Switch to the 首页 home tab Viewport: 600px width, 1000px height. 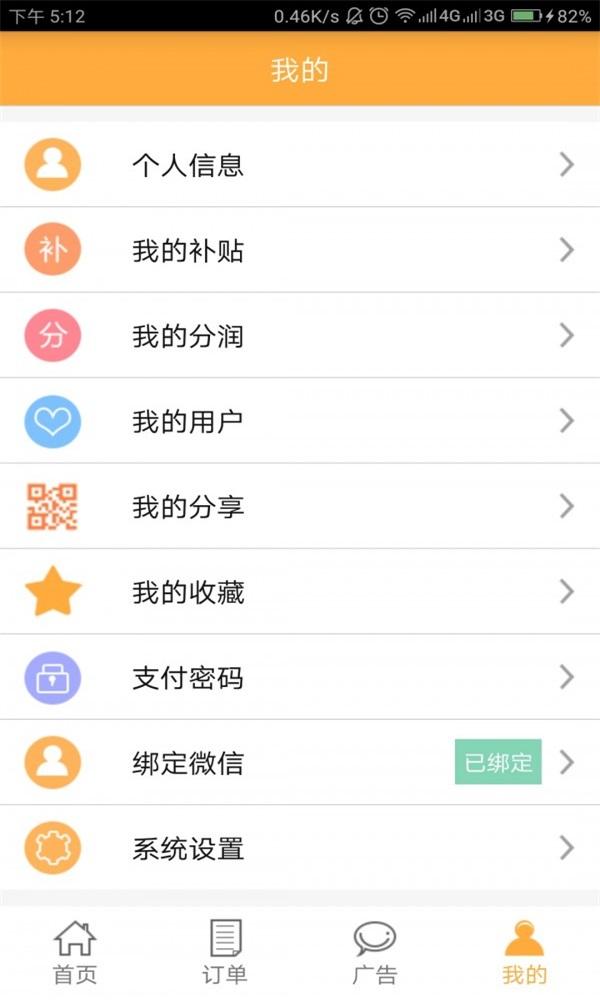point(75,952)
